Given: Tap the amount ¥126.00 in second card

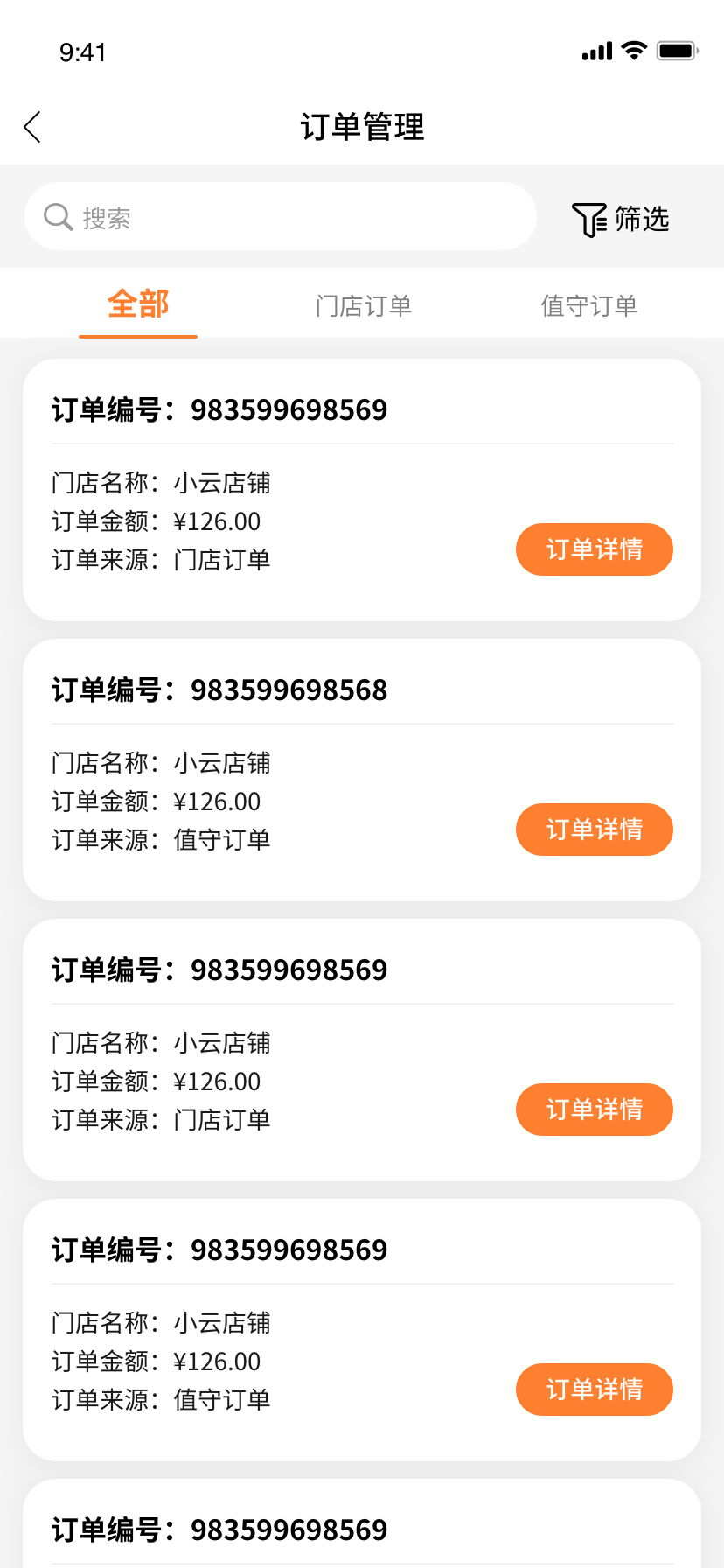Looking at the screenshot, I should pos(217,801).
